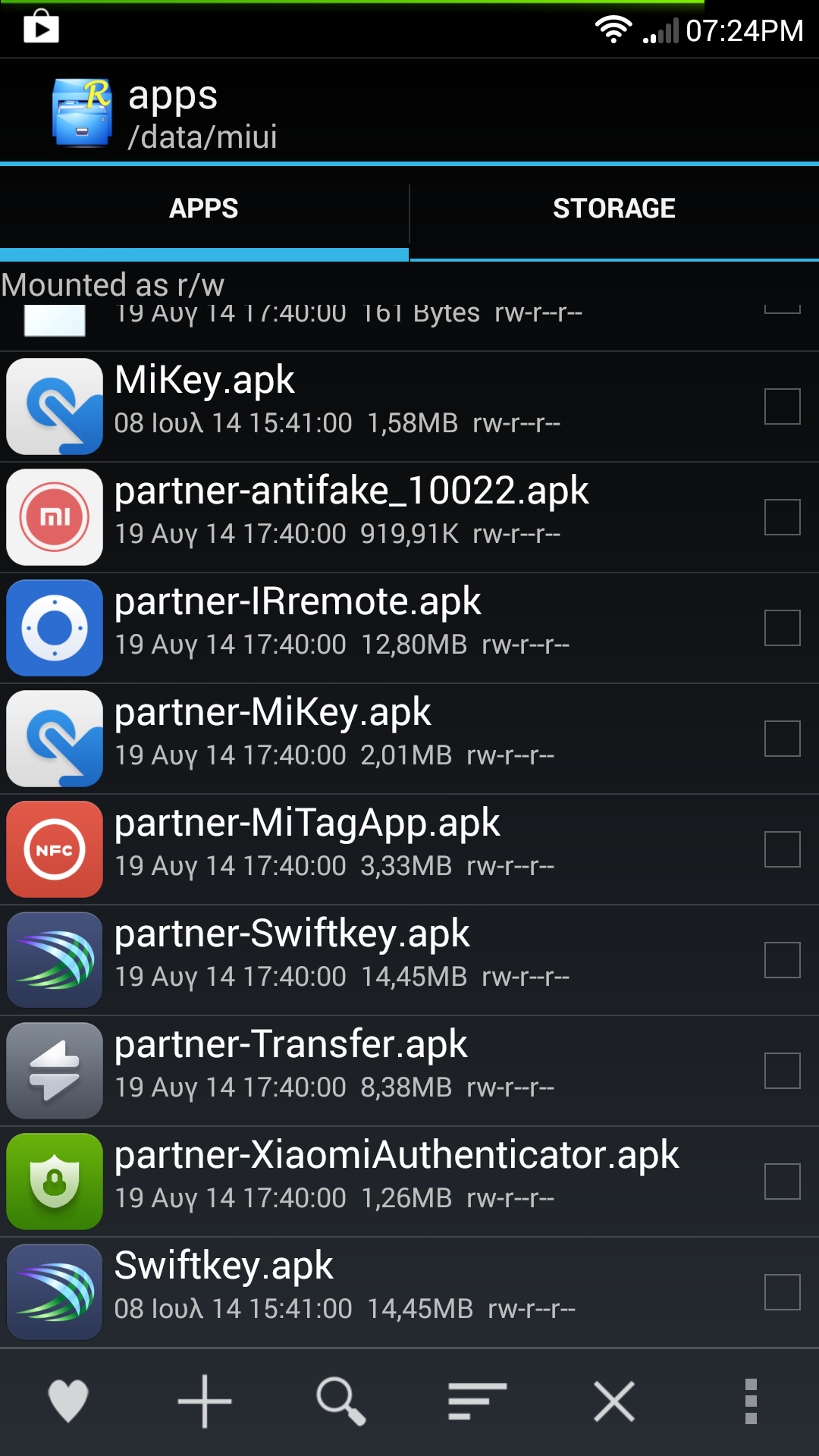Open bookmarks with the heart icon

click(x=68, y=1401)
